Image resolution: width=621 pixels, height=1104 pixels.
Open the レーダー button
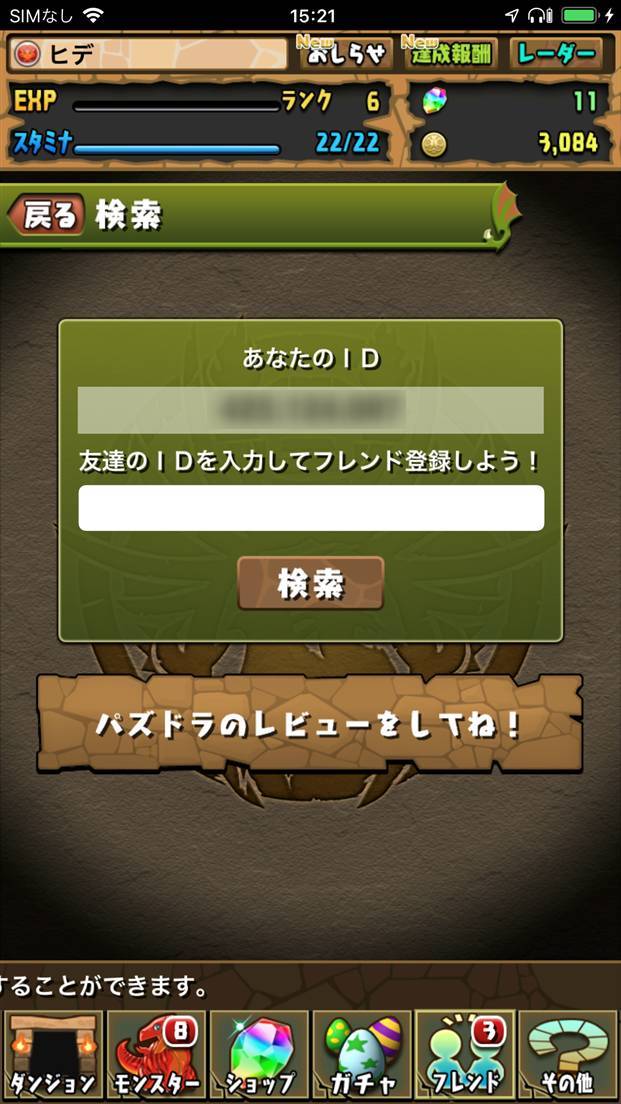556,54
